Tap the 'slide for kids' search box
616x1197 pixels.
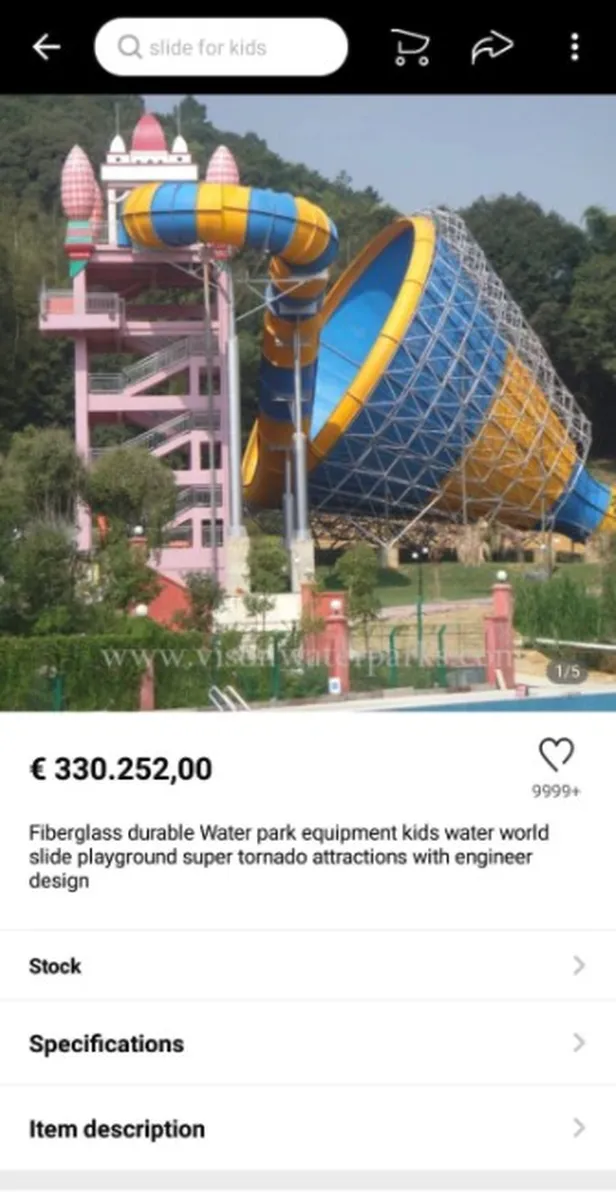click(221, 47)
